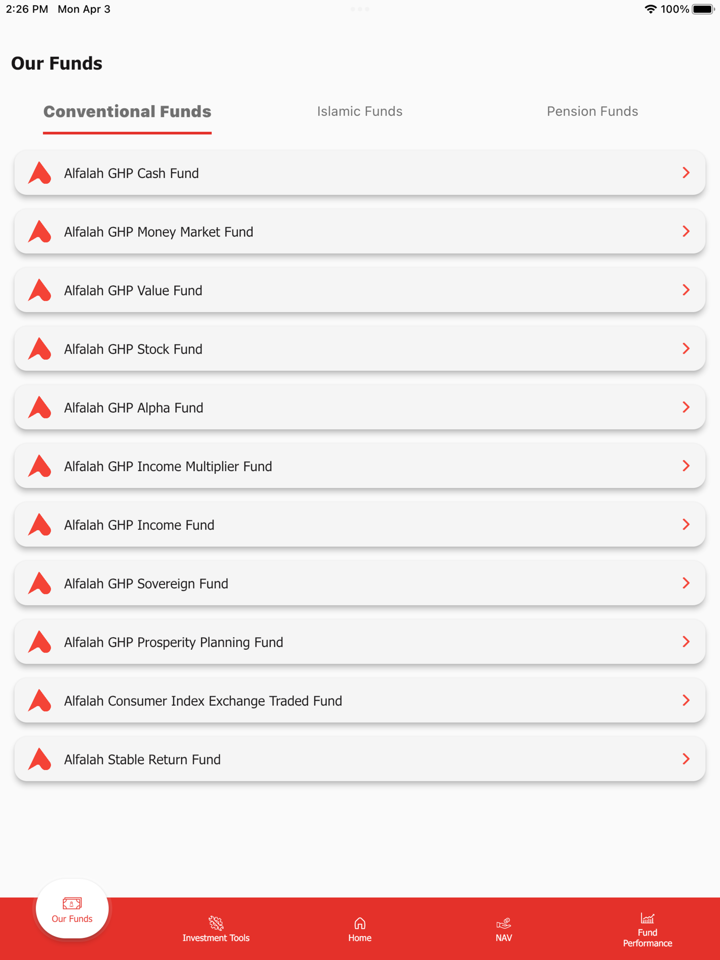The height and width of the screenshot is (960, 720).
Task: Open Alfalah GHP Money Market Fund
Action: (x=359, y=231)
